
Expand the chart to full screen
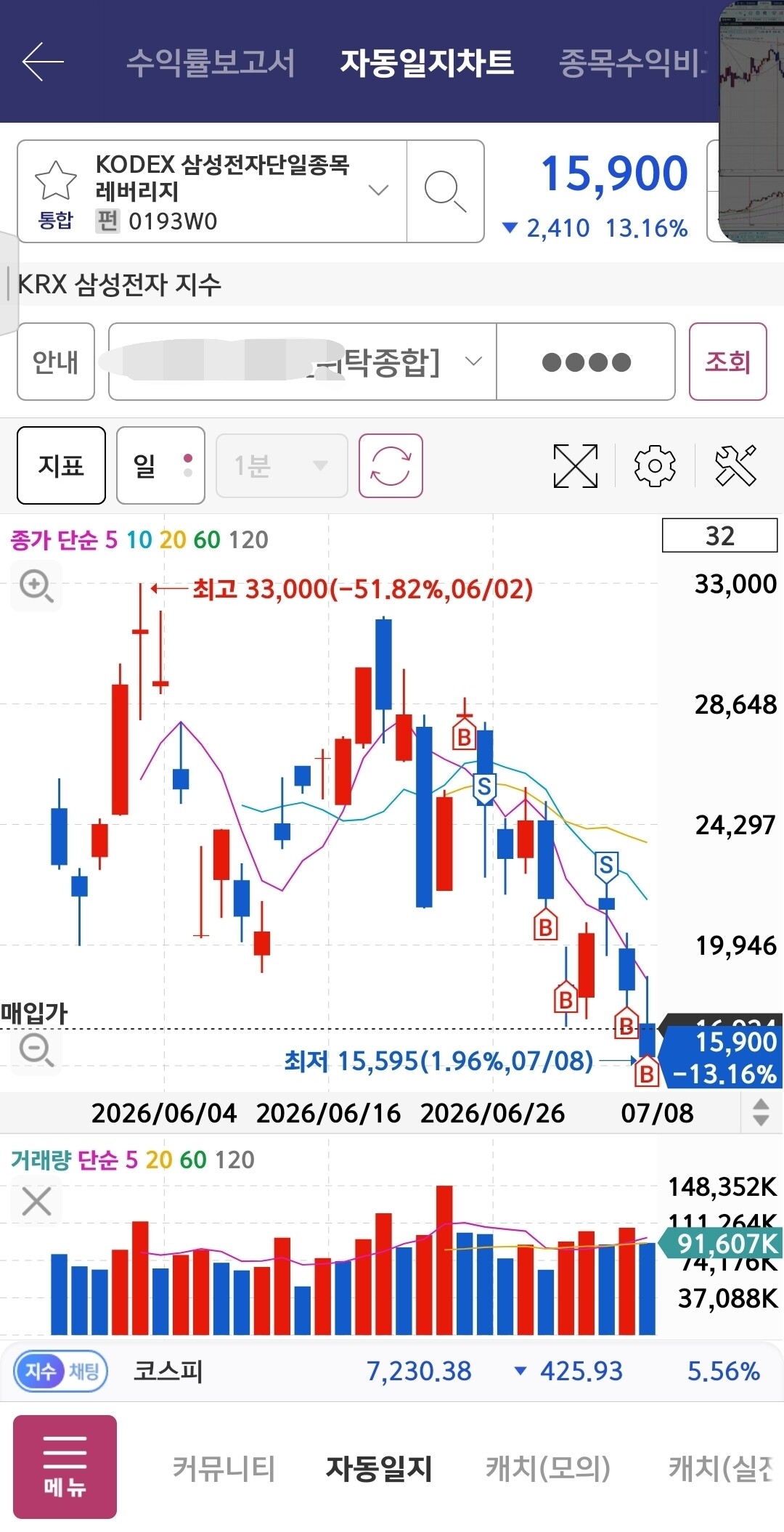tap(576, 465)
